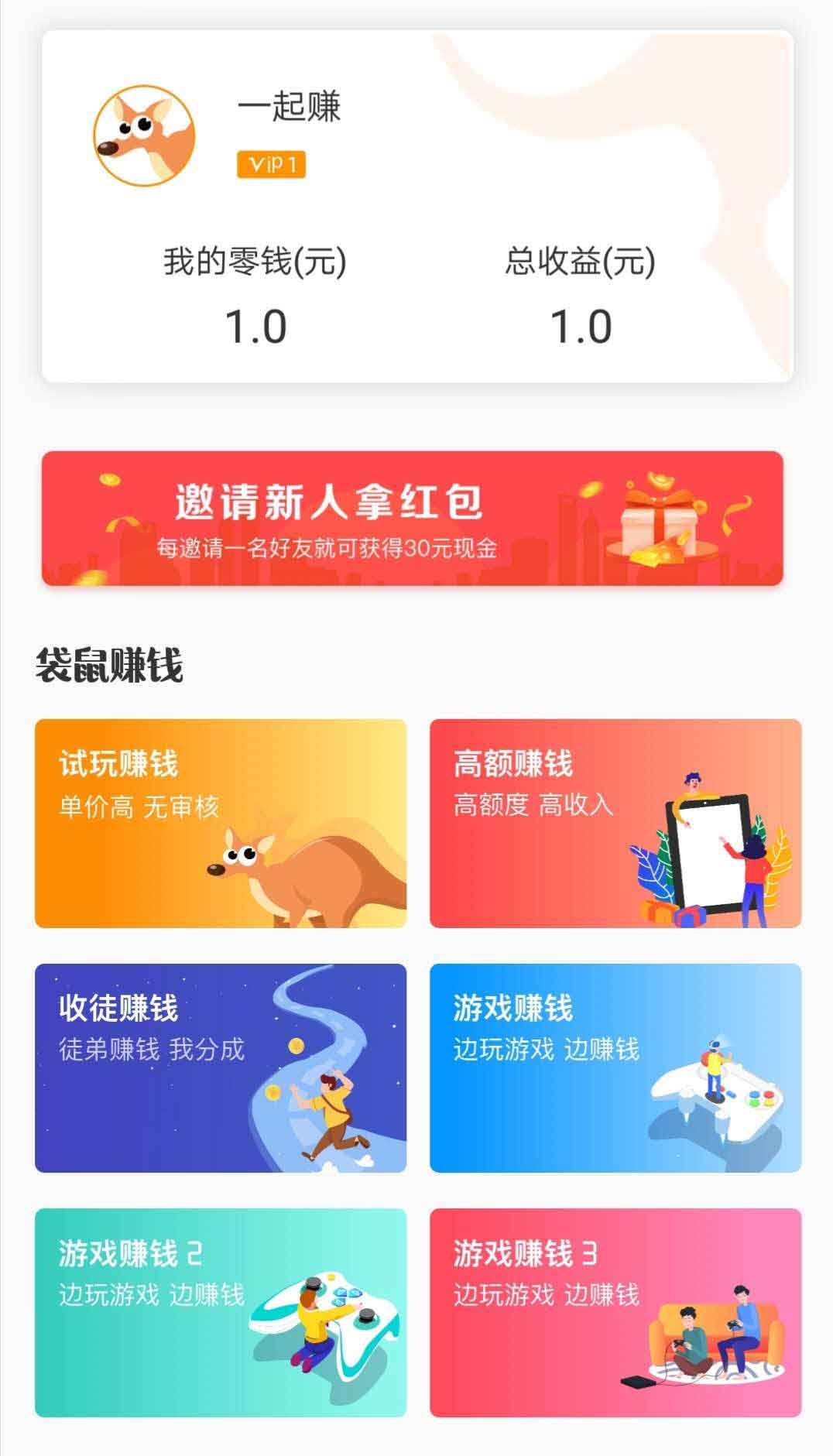This screenshot has width=833, height=1456.
Task: Open the 邀请新人拿红包 invite banner
Action: point(413,518)
